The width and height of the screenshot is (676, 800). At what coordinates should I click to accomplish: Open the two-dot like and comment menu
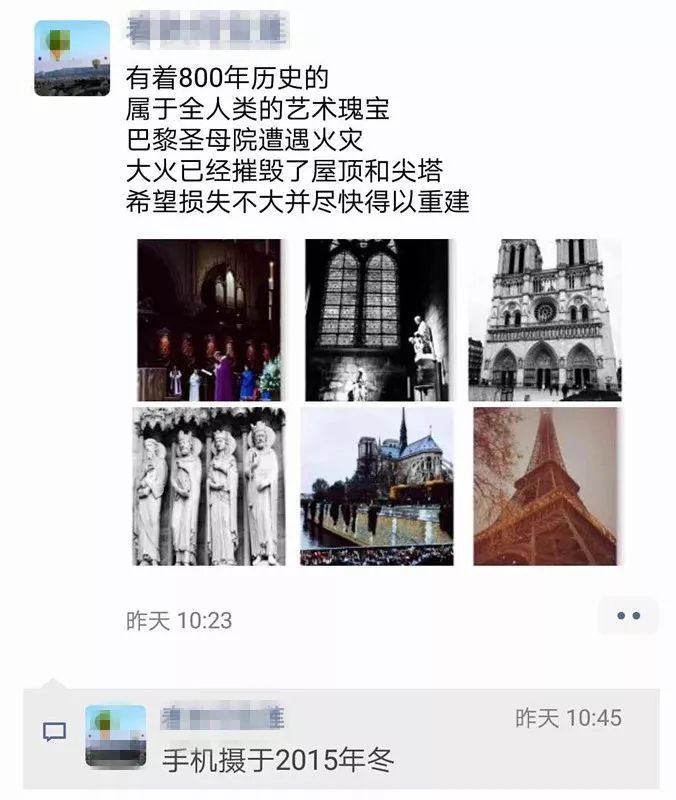click(x=628, y=616)
